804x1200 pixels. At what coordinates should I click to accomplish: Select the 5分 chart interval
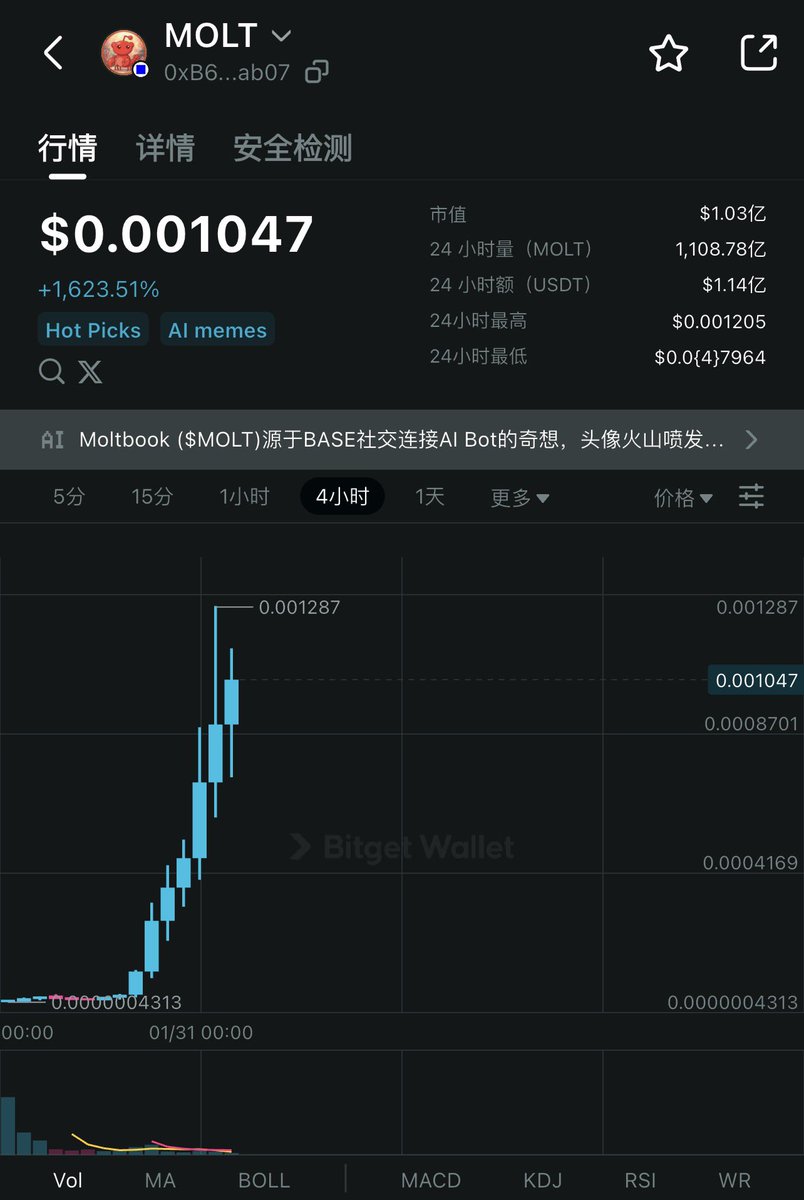point(69,497)
